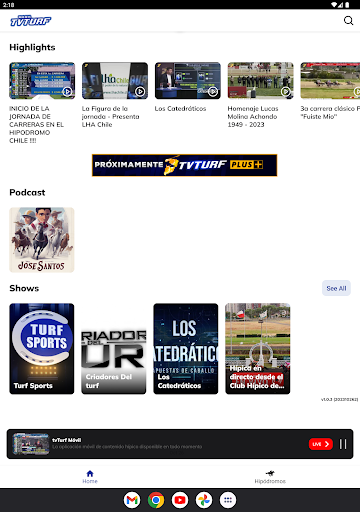Image resolution: width=360 pixels, height=512 pixels.
Task: Open the 3a carrera clásico highlight
Action: 330,81
